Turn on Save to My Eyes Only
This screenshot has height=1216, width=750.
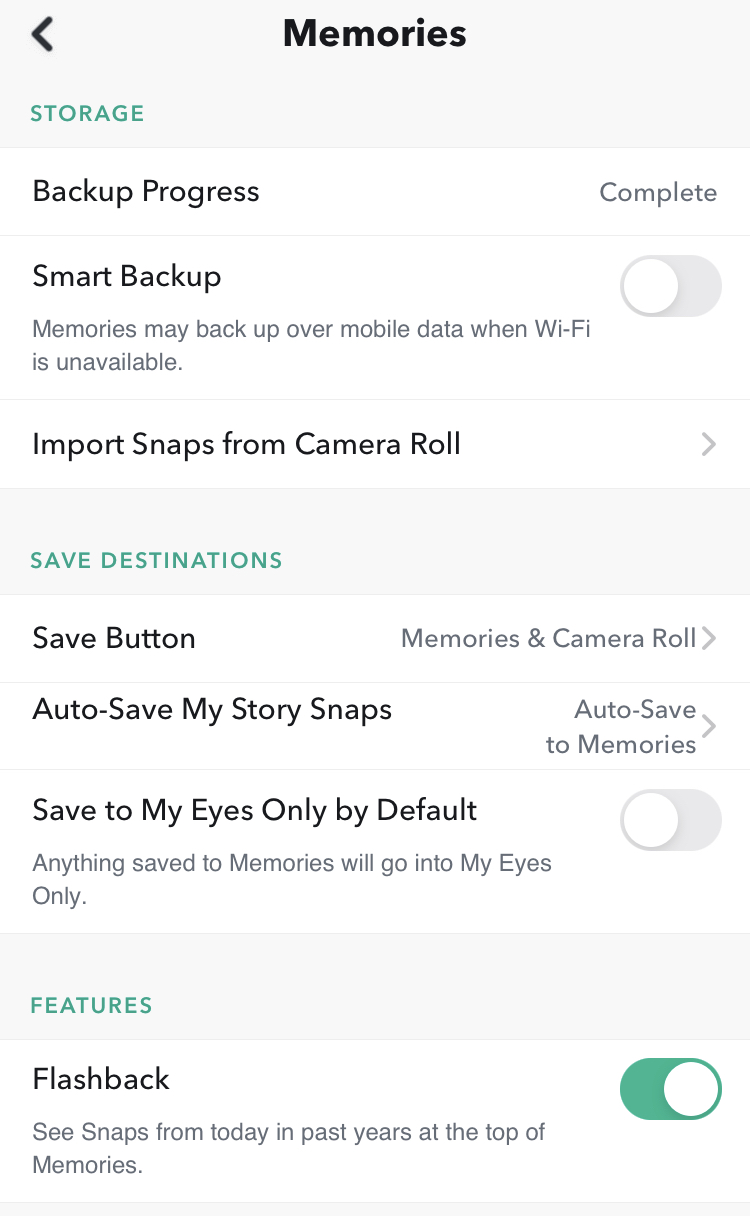point(670,820)
